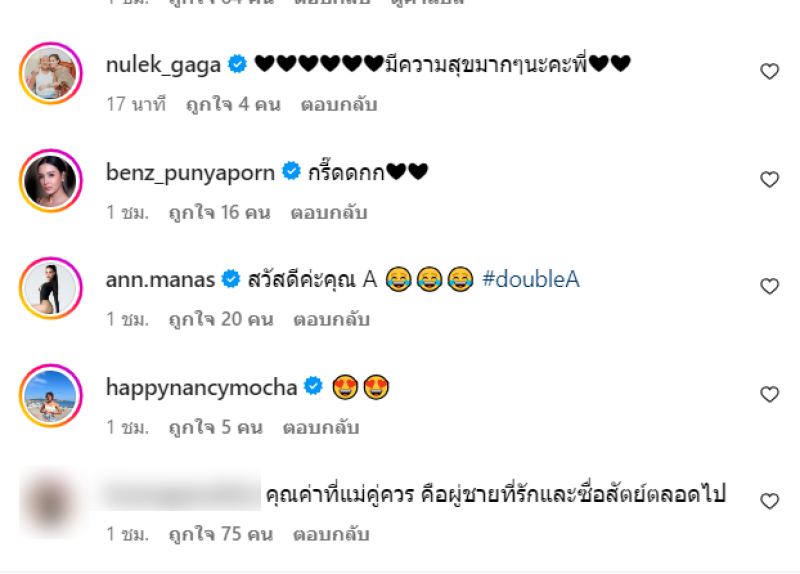Like the comment with 75 likes

[x=769, y=501]
